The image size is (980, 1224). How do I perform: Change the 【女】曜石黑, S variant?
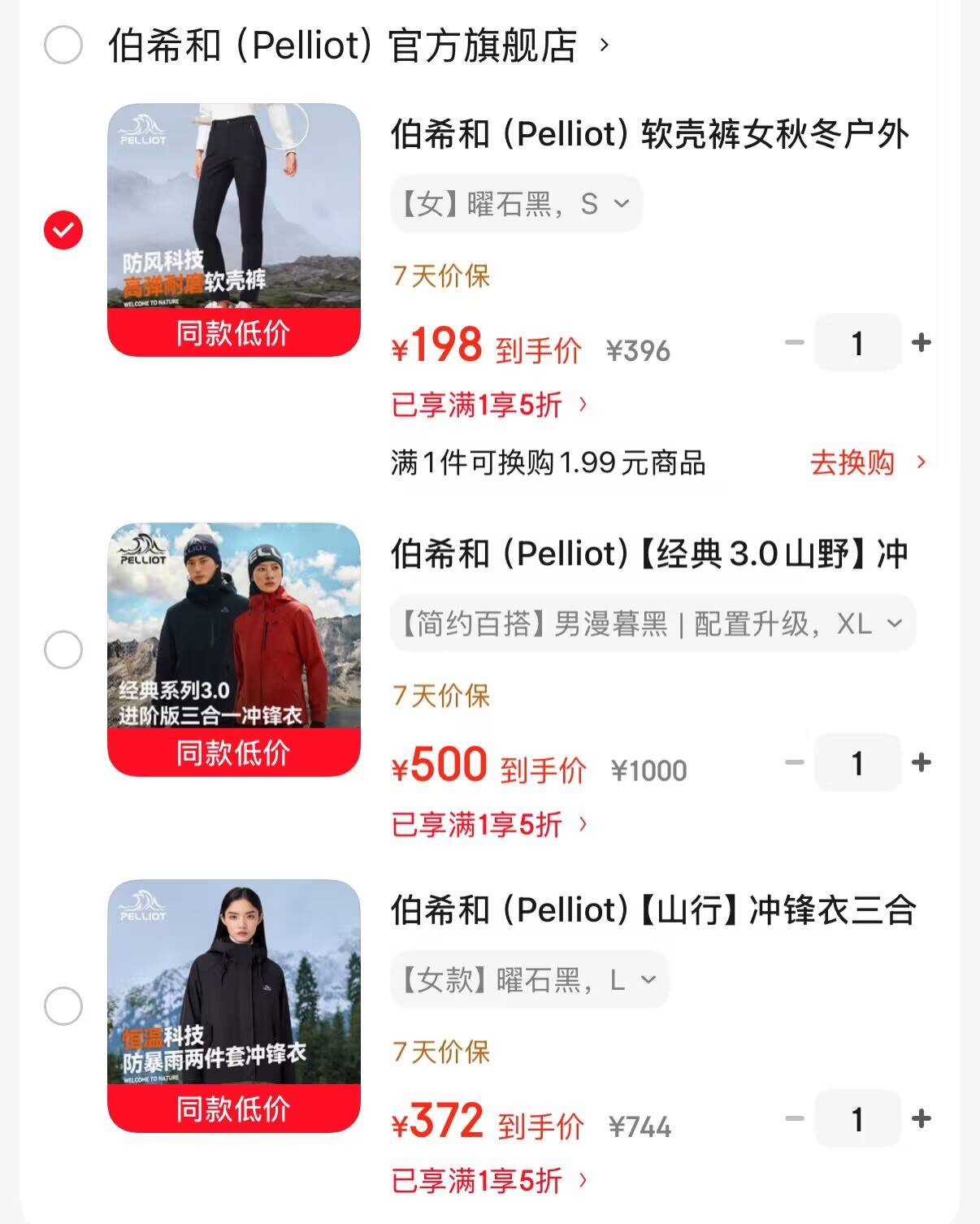tap(516, 204)
